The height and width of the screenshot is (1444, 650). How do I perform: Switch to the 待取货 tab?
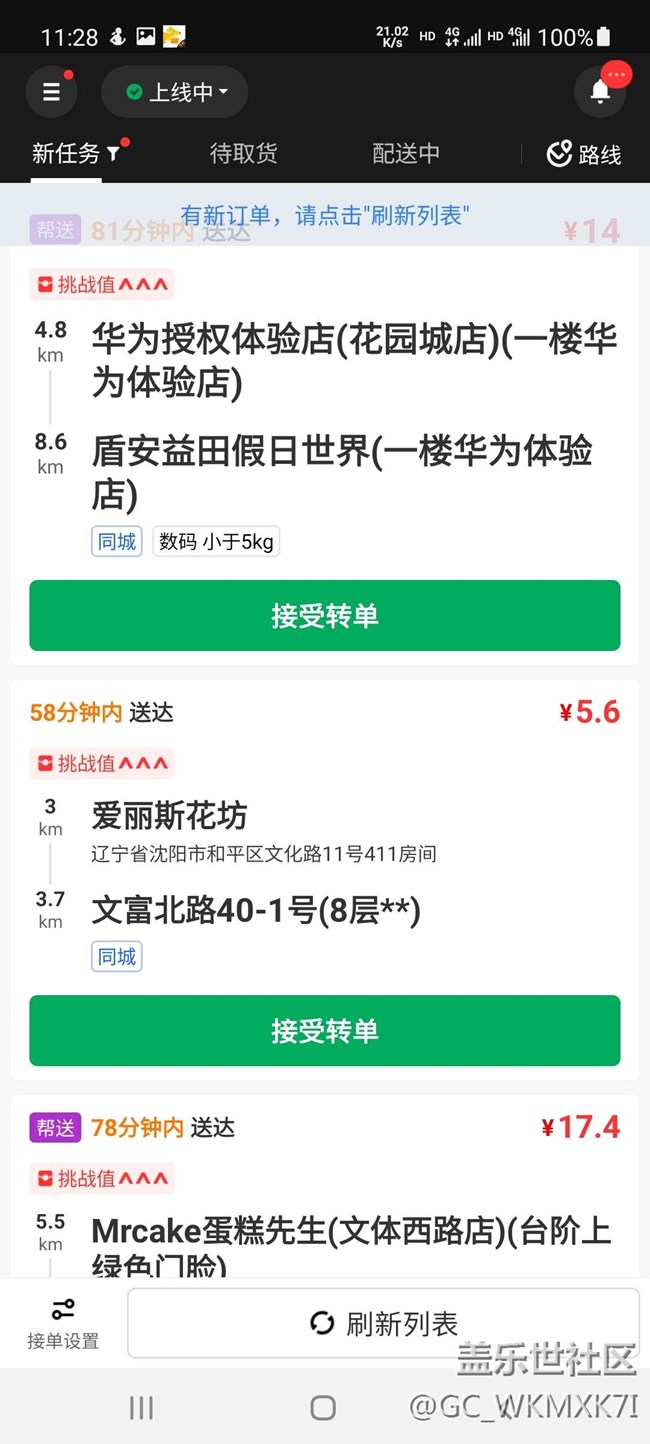tap(243, 153)
